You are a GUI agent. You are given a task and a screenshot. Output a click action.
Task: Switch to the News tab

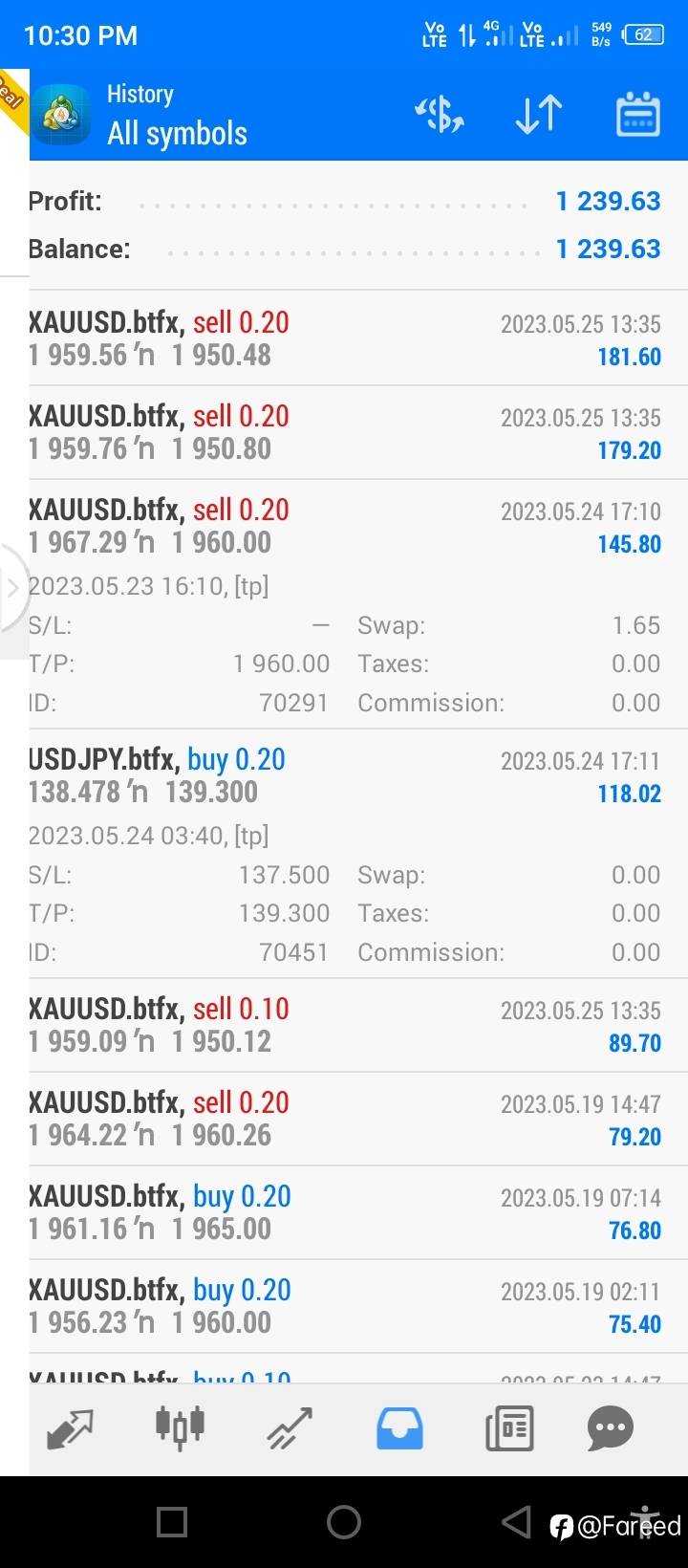508,1429
